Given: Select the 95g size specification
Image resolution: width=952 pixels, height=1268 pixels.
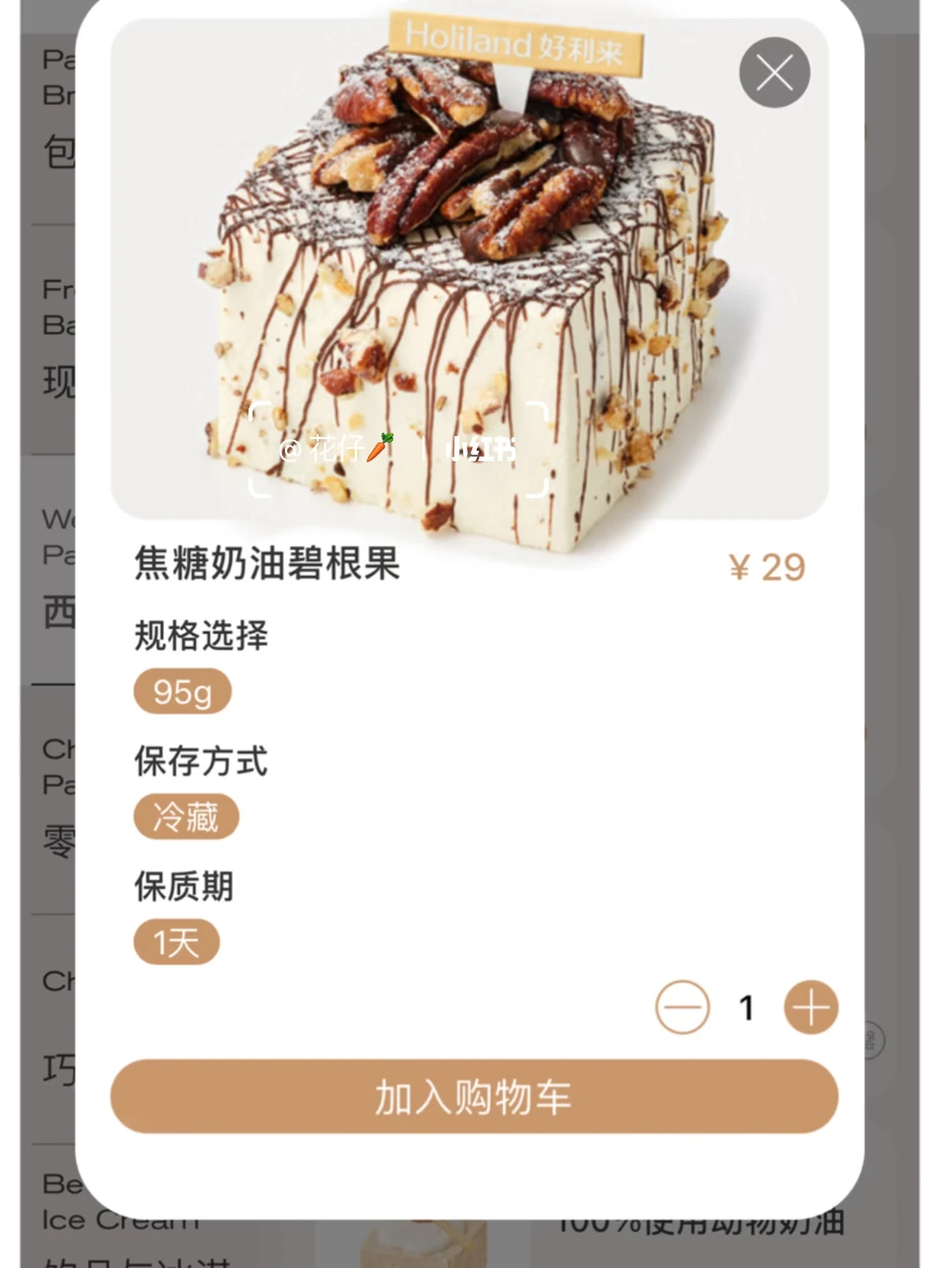Looking at the screenshot, I should pyautogui.click(x=182, y=691).
